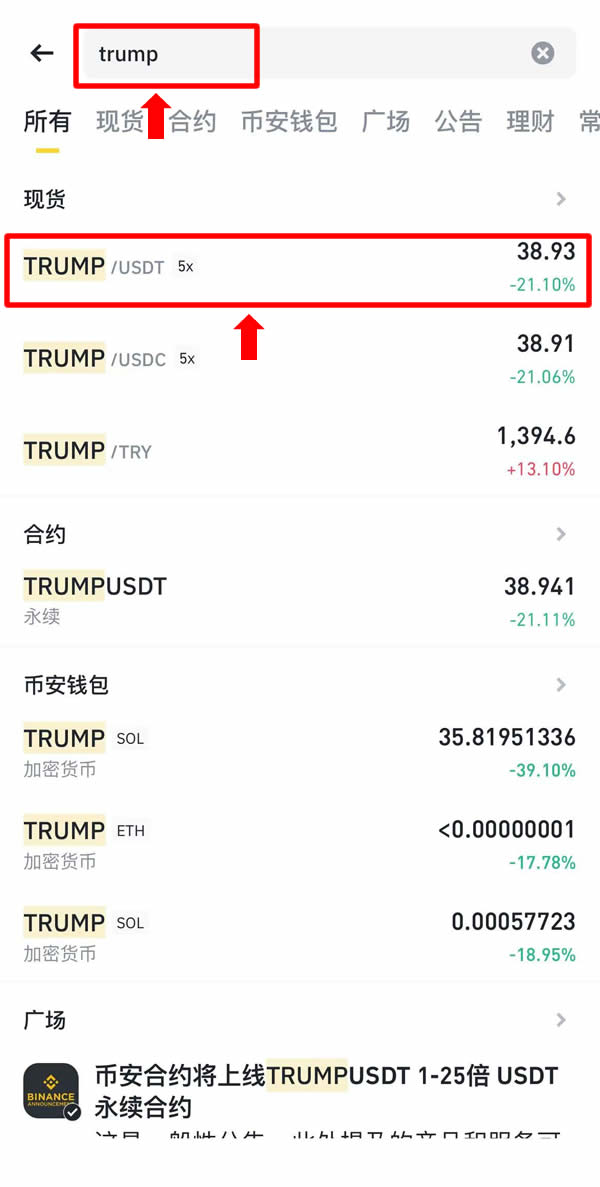The width and height of the screenshot is (600, 1187).
Task: Switch to the 广场 tab
Action: pos(385,122)
